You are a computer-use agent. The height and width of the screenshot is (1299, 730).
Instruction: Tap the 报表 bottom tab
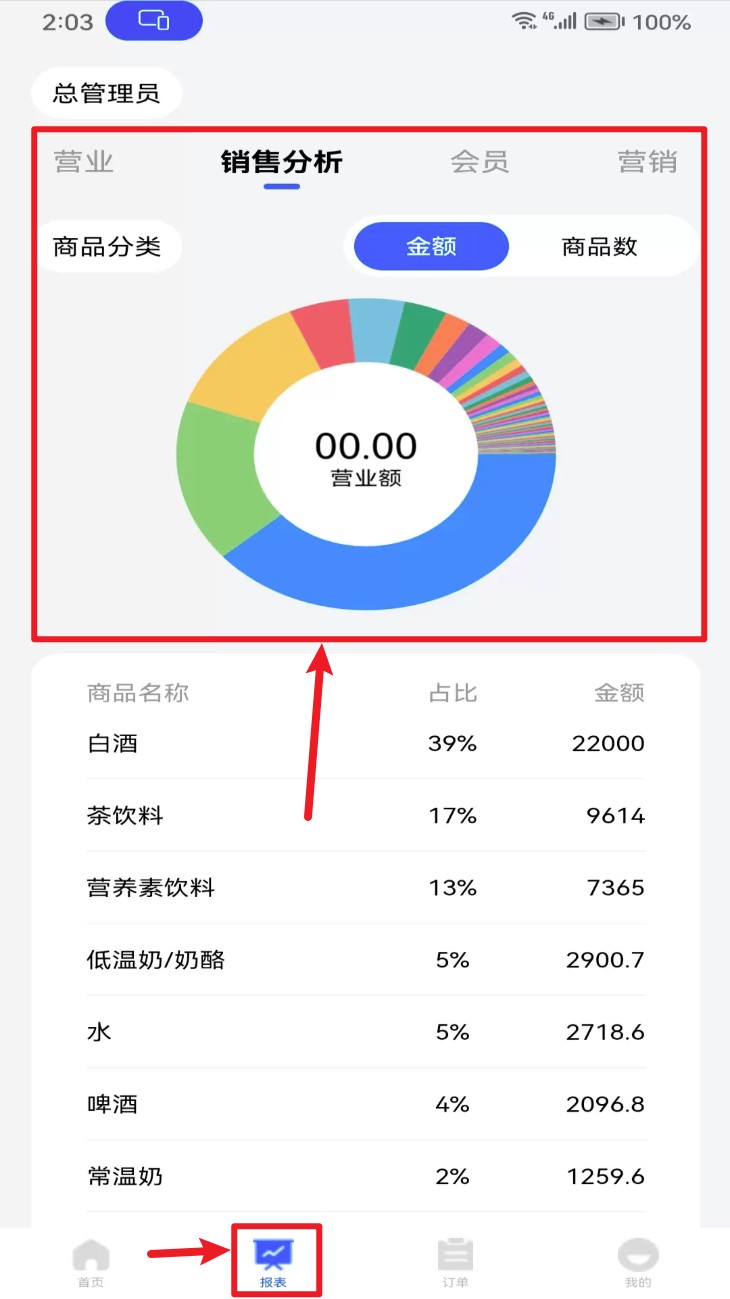click(273, 1262)
